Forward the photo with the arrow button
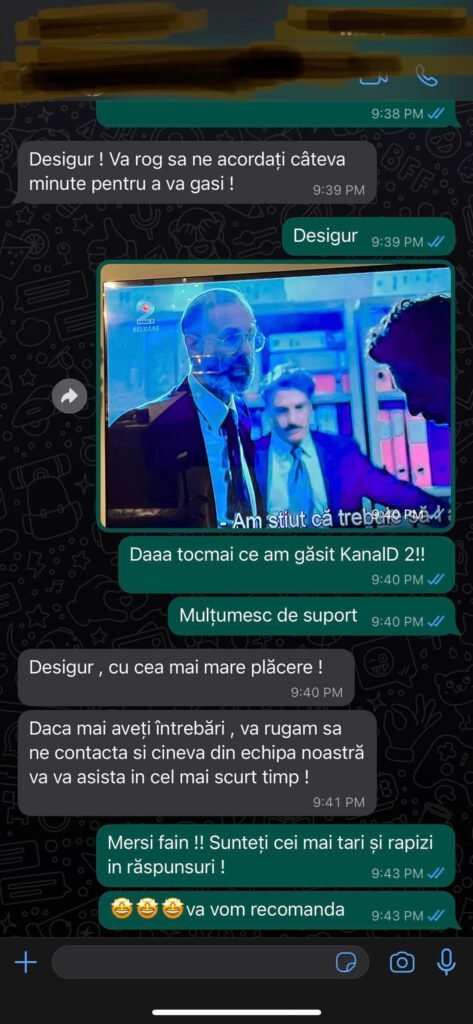This screenshot has width=473, height=1024. pyautogui.click(x=70, y=396)
